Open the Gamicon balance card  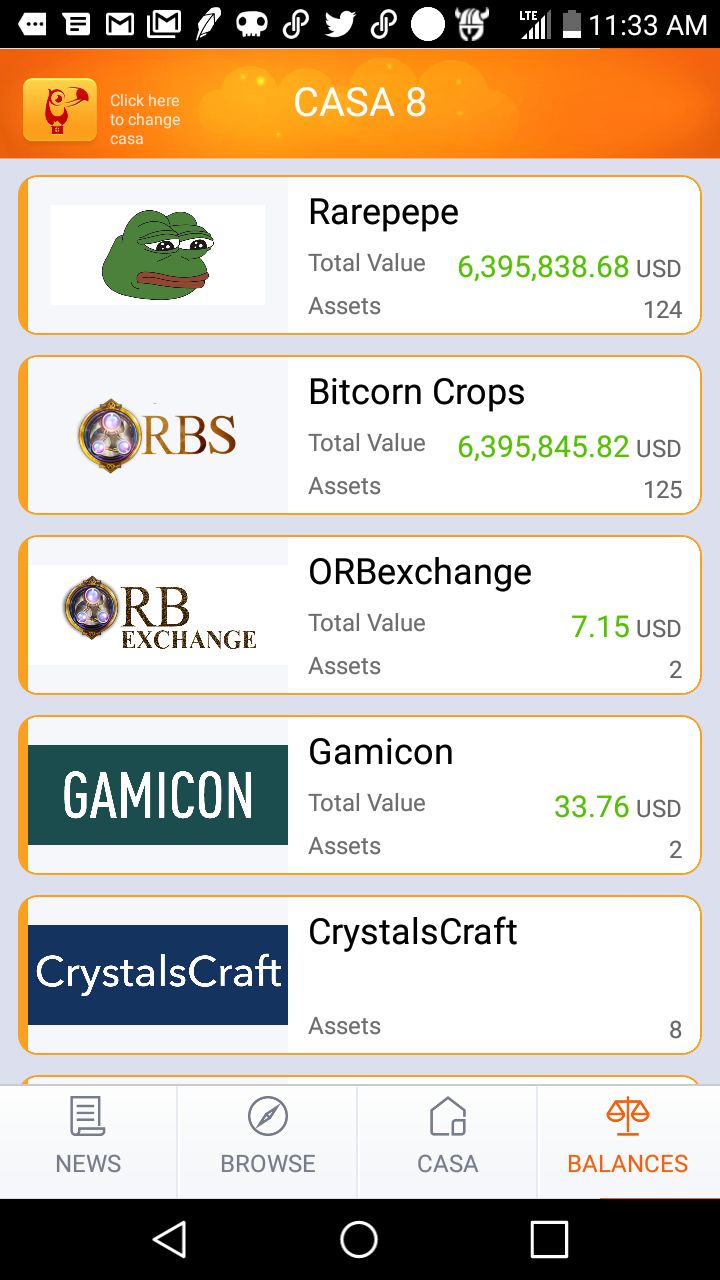(x=360, y=795)
